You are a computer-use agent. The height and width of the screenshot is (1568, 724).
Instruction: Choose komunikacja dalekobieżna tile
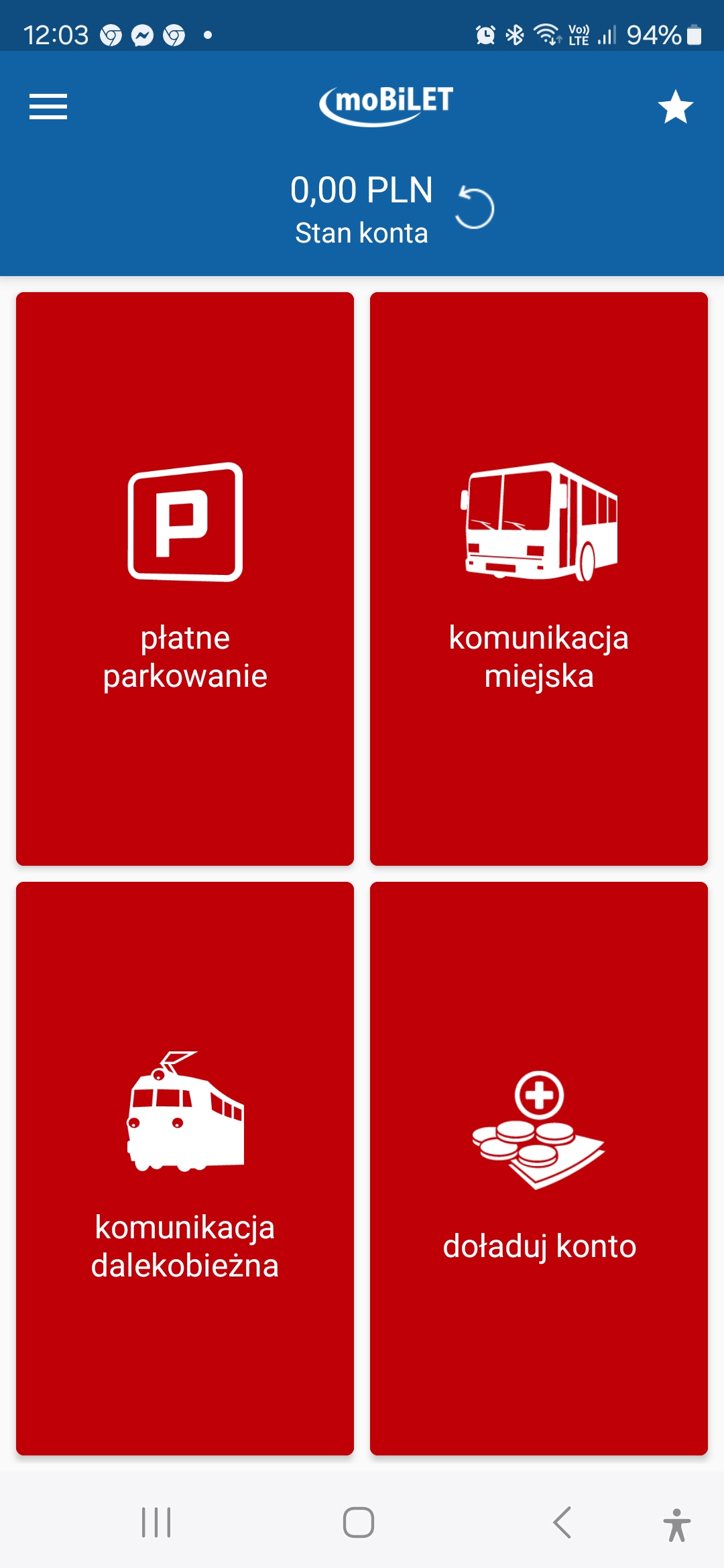point(185,1169)
